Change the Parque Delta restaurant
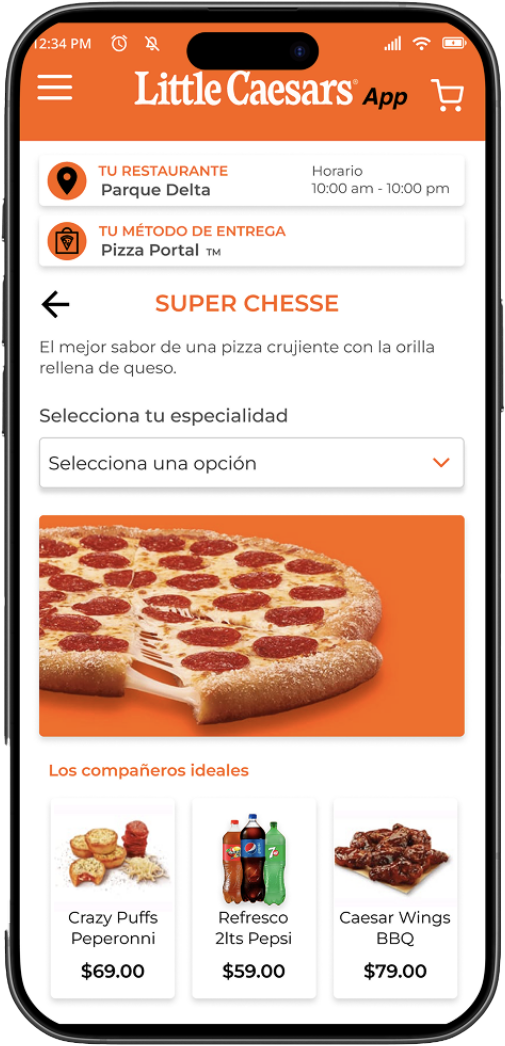Image resolution: width=505 pixels, height=1046 pixels. [251, 180]
